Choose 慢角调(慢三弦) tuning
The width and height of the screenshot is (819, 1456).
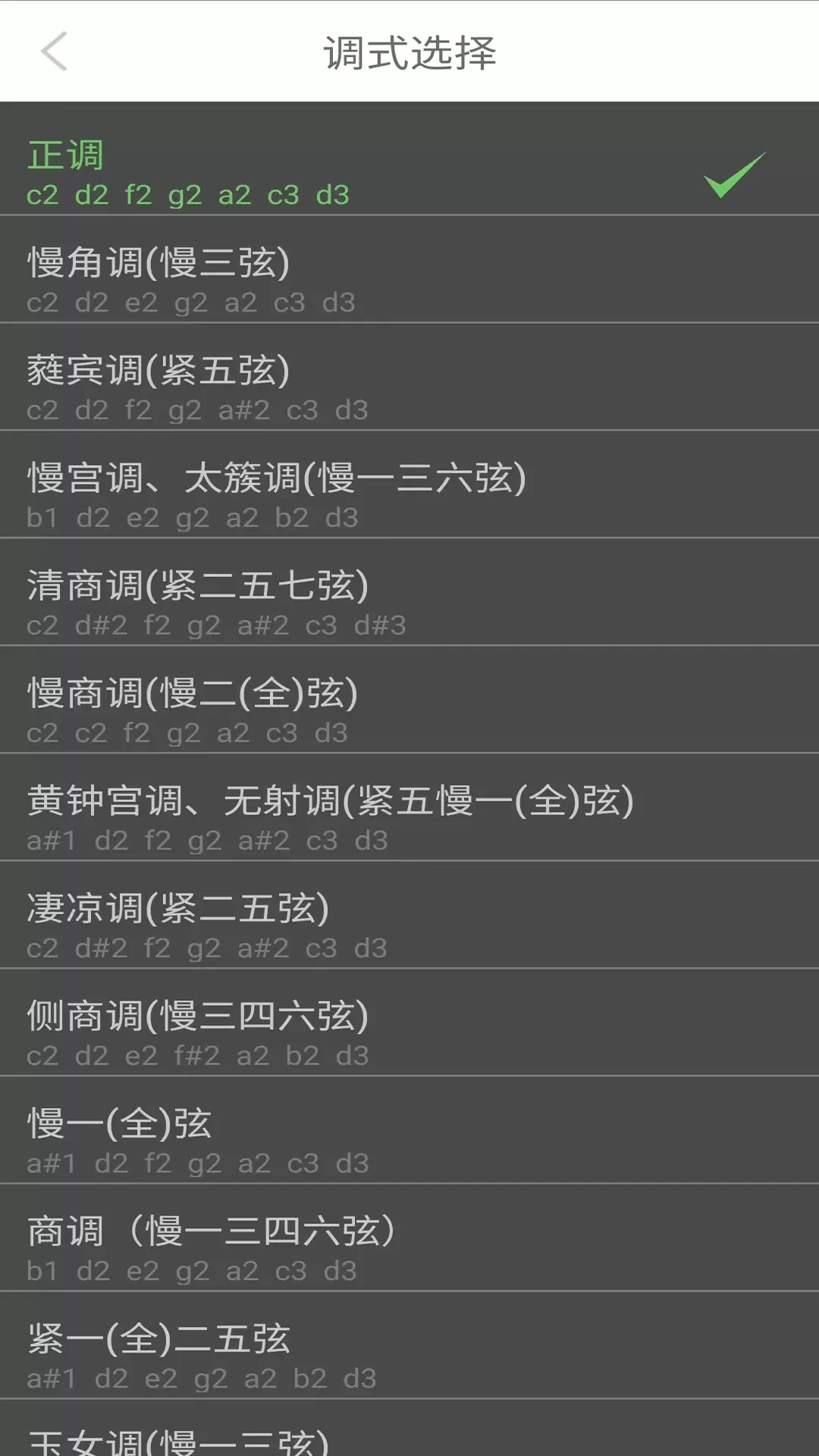(x=409, y=269)
